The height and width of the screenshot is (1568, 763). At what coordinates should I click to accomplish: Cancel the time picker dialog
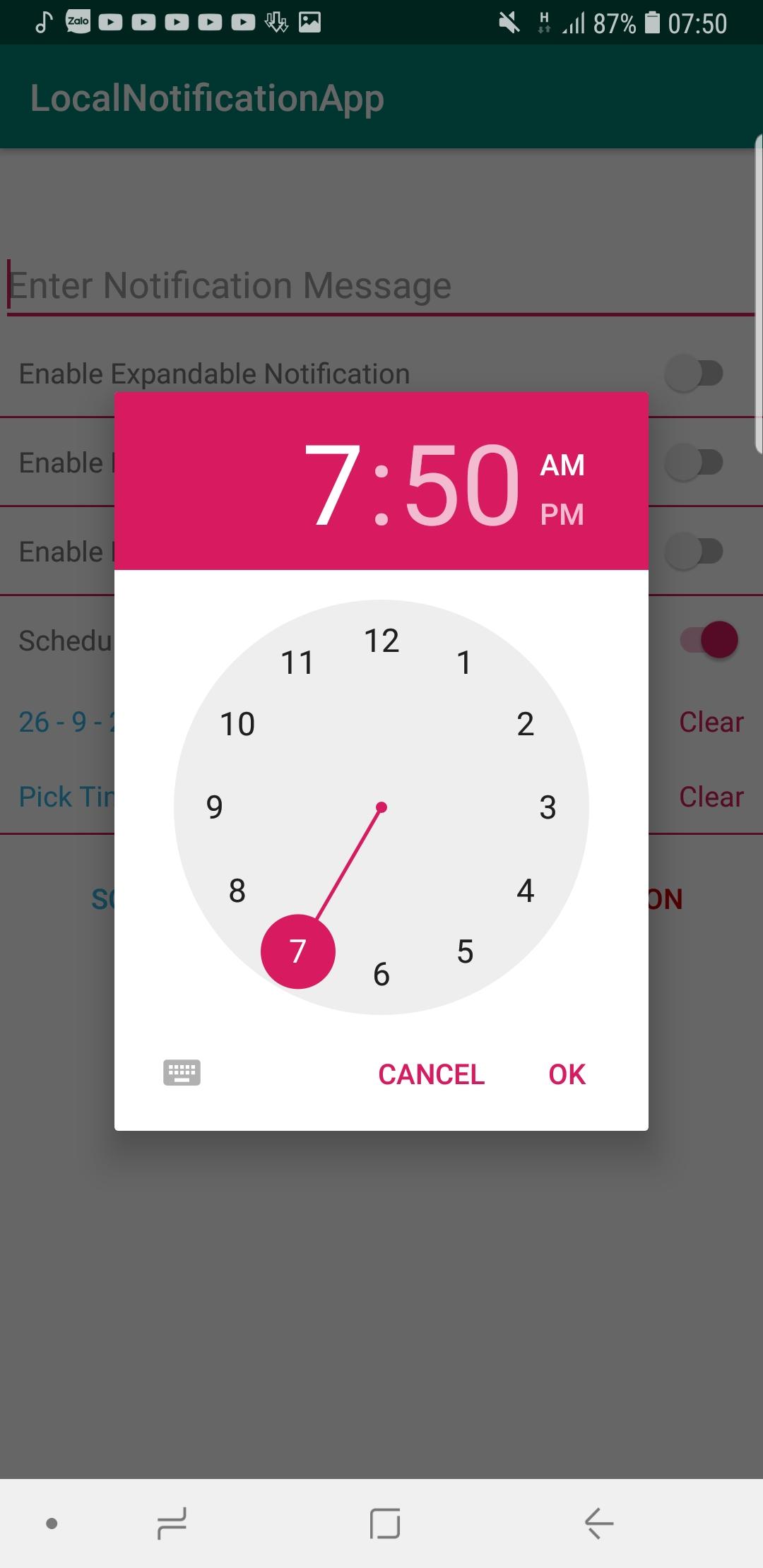tap(431, 1074)
